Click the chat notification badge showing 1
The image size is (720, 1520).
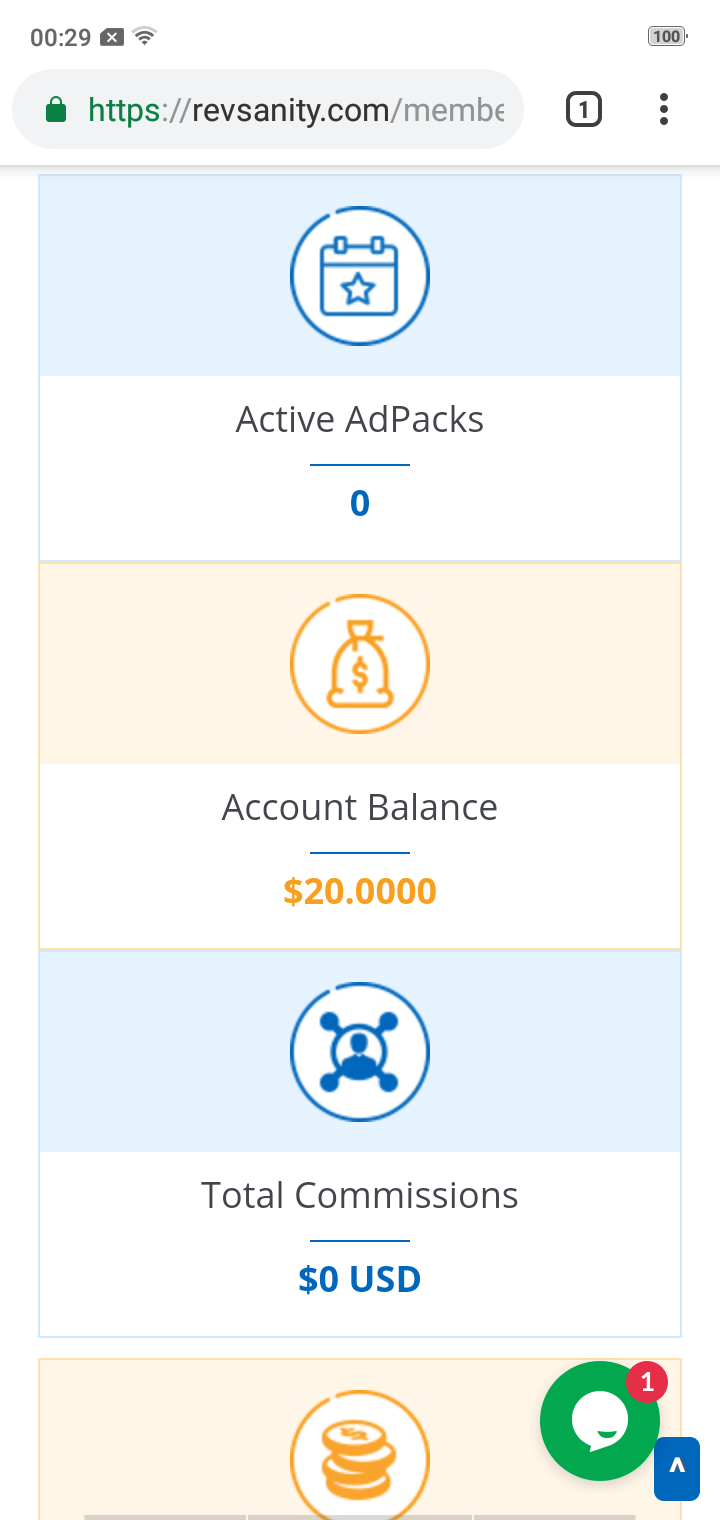(647, 1382)
